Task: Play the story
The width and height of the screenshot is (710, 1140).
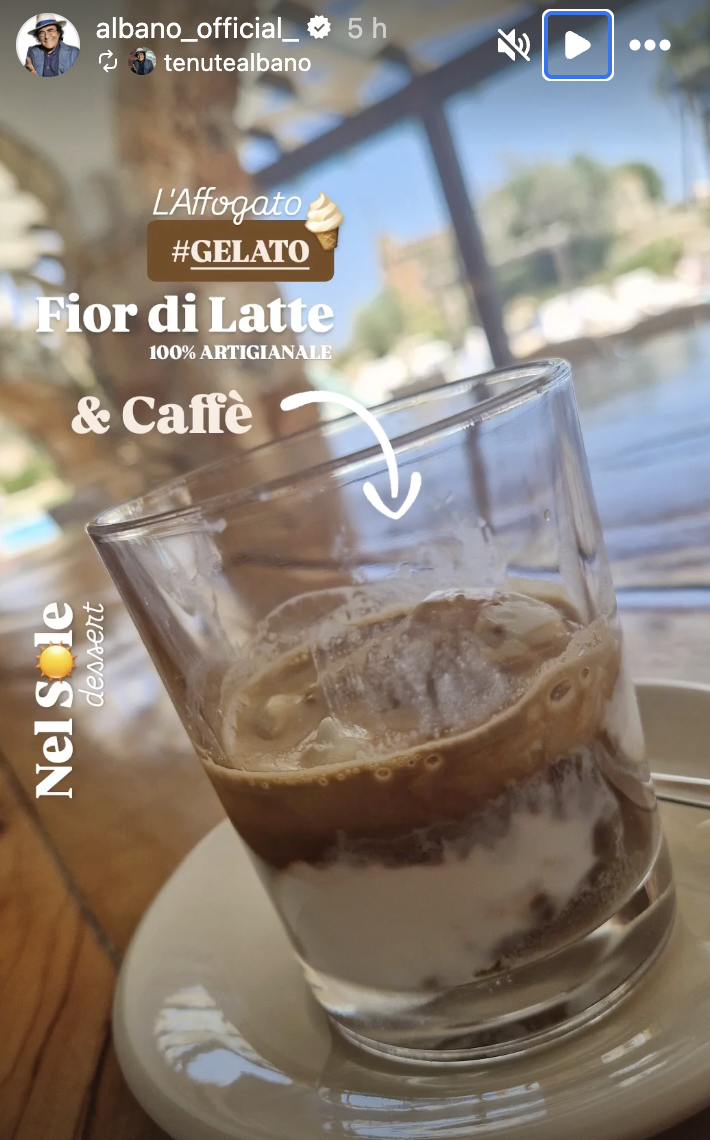Action: (577, 45)
